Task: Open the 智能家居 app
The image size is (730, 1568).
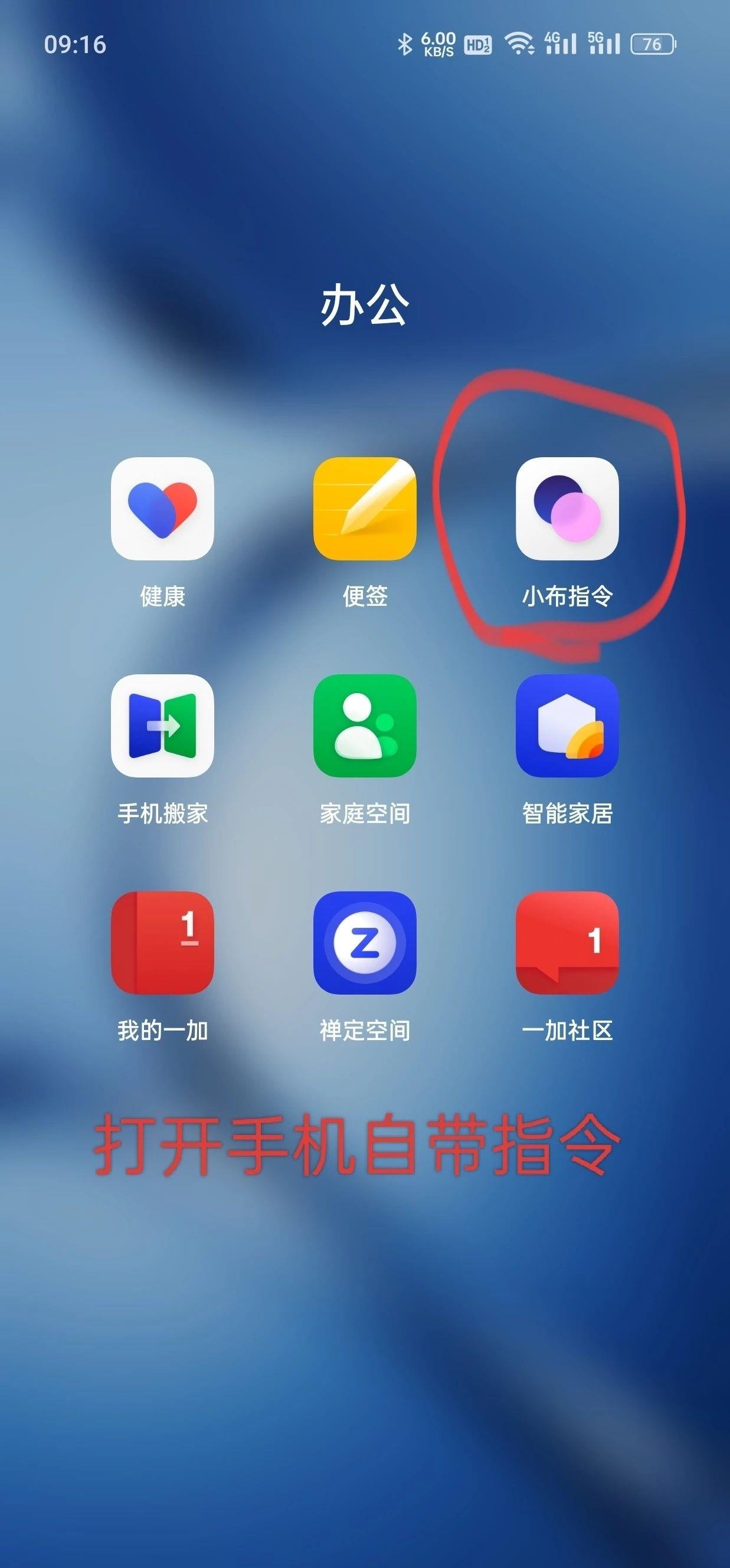Action: [x=567, y=726]
